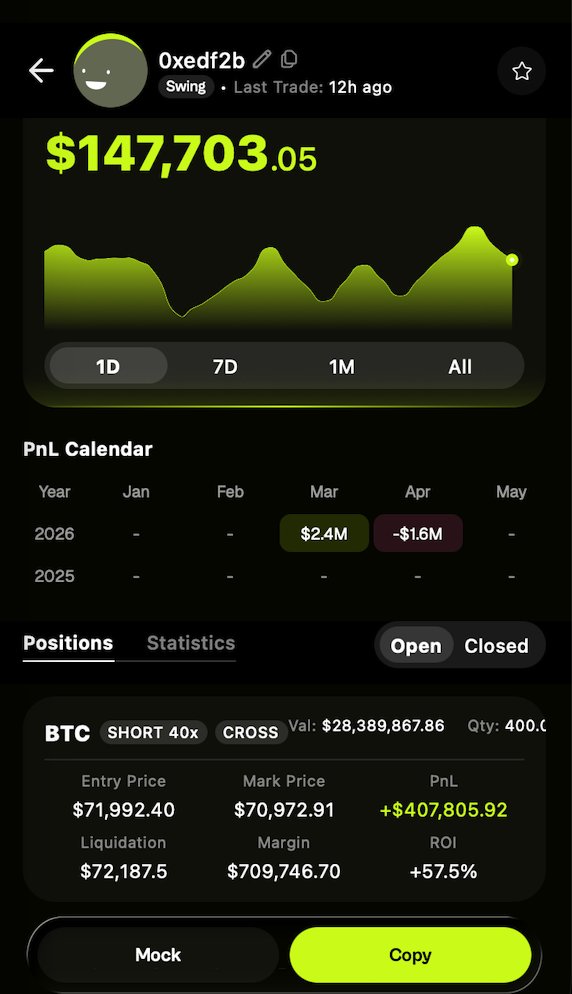Tap the Mock button
This screenshot has width=572, height=994.
(x=158, y=955)
